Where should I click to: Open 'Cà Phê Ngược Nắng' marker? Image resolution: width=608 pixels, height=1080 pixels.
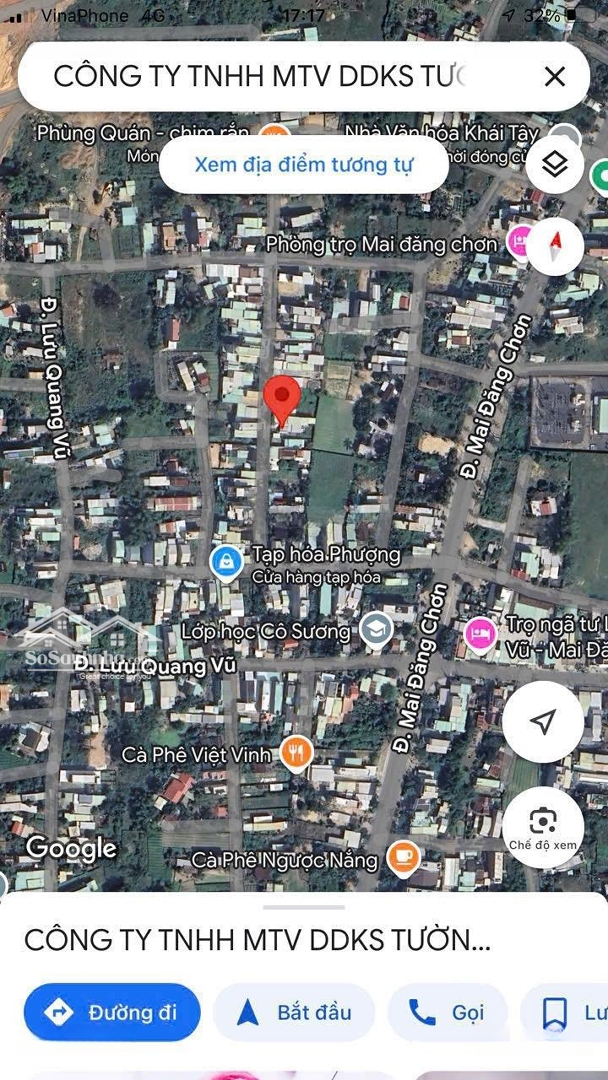[403, 858]
